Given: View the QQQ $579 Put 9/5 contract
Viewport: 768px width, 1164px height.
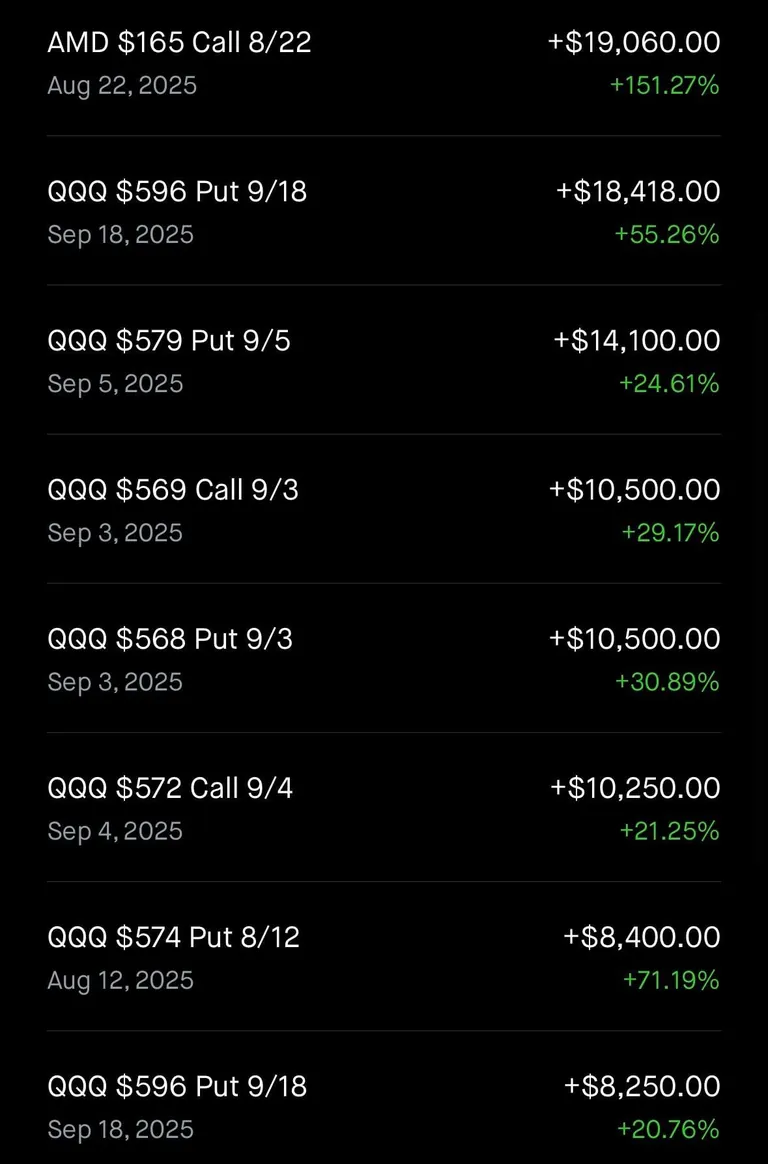Looking at the screenshot, I should click(168, 340).
